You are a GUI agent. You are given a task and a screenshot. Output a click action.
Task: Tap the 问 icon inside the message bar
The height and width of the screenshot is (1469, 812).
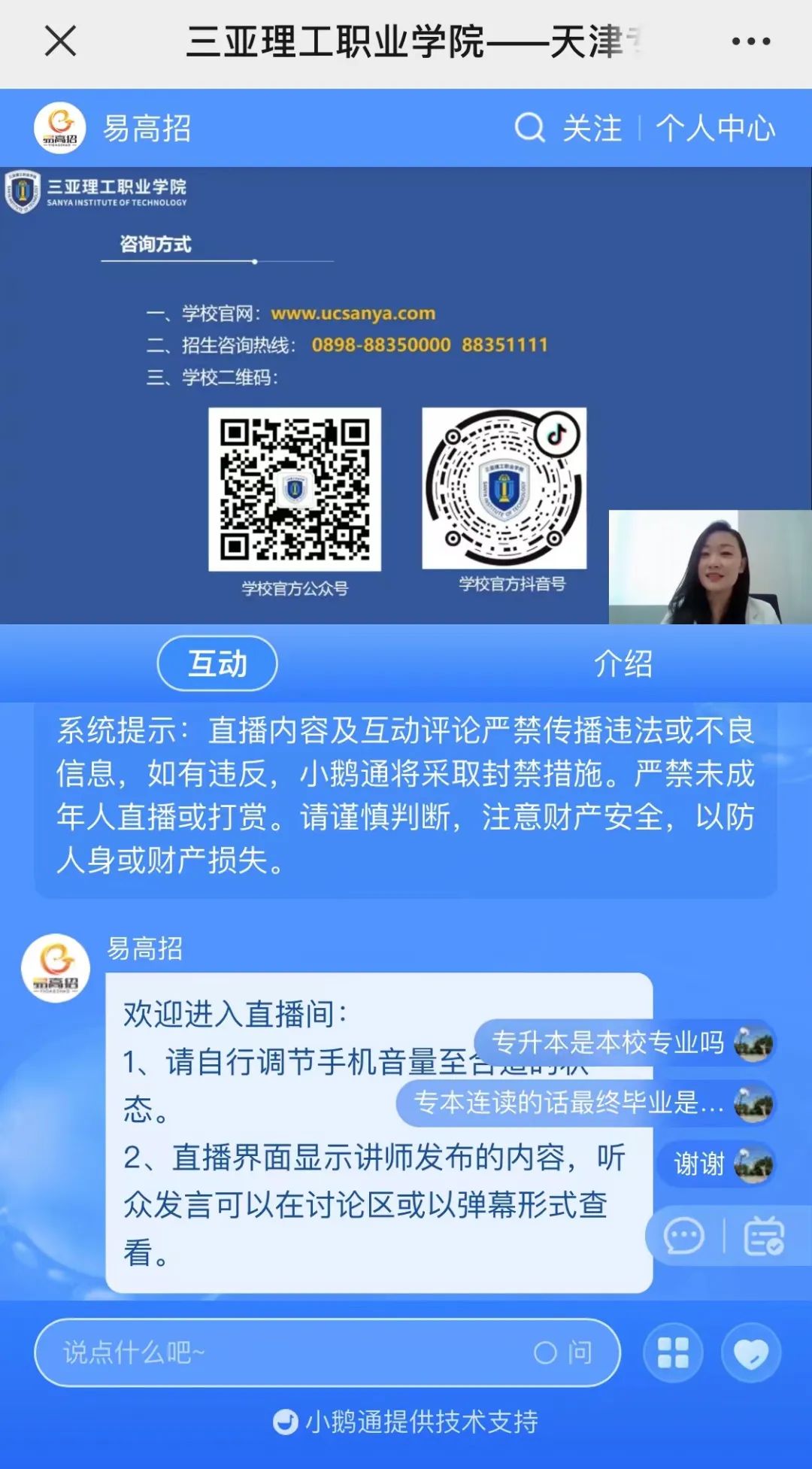(576, 1352)
